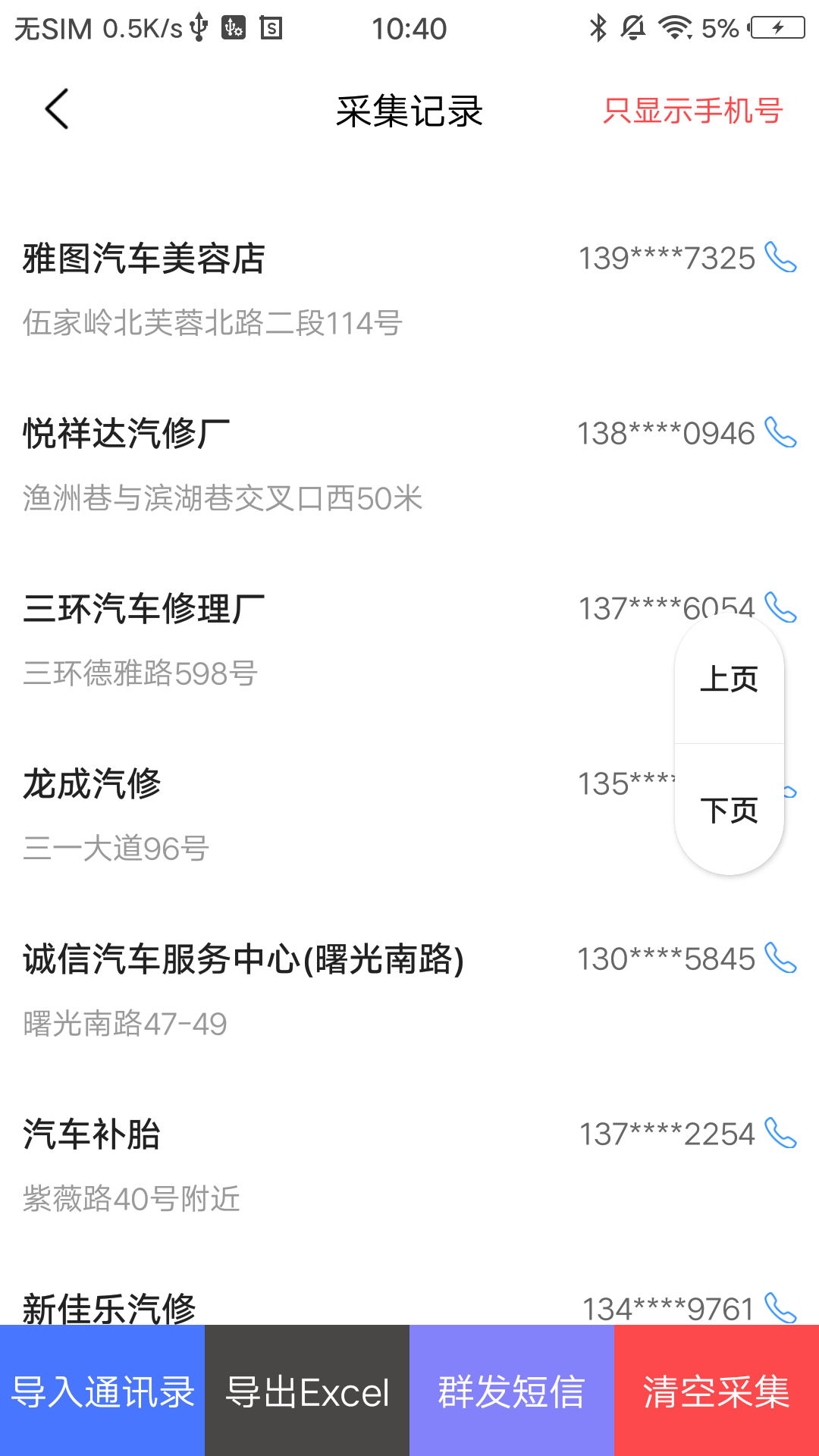Call 汽车补胎 via phone icon
This screenshot has height=1456, width=819.
780,1133
